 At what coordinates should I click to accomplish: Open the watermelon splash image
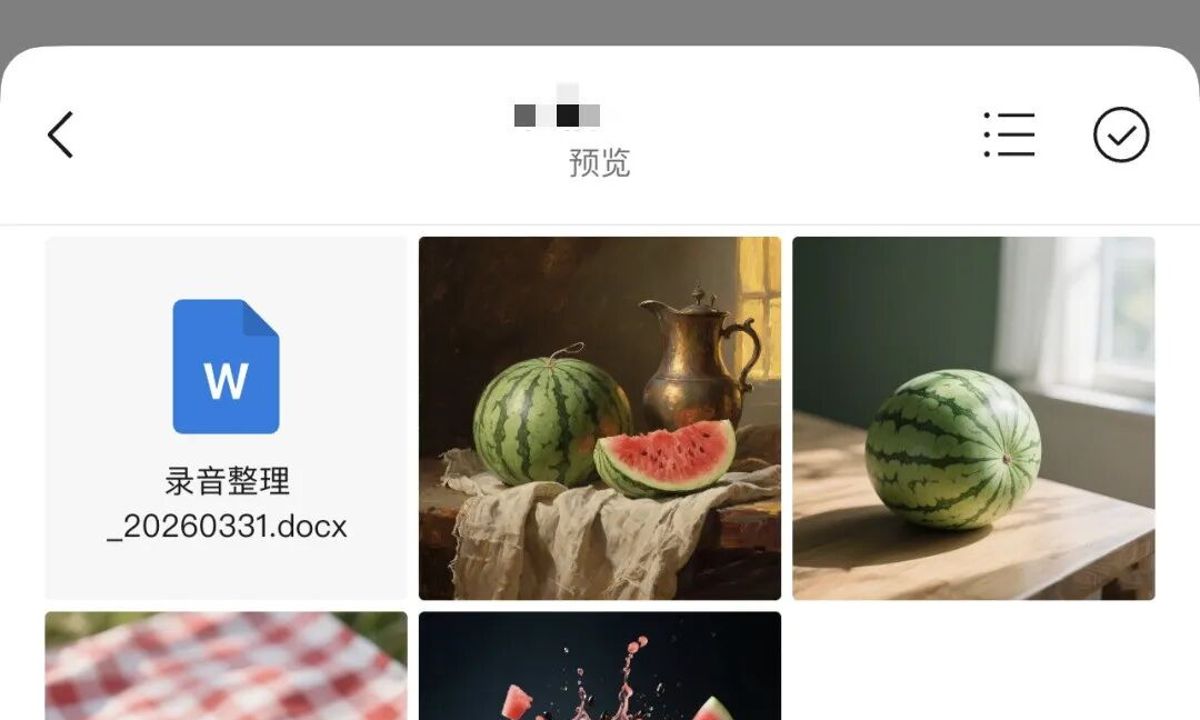tap(600, 666)
